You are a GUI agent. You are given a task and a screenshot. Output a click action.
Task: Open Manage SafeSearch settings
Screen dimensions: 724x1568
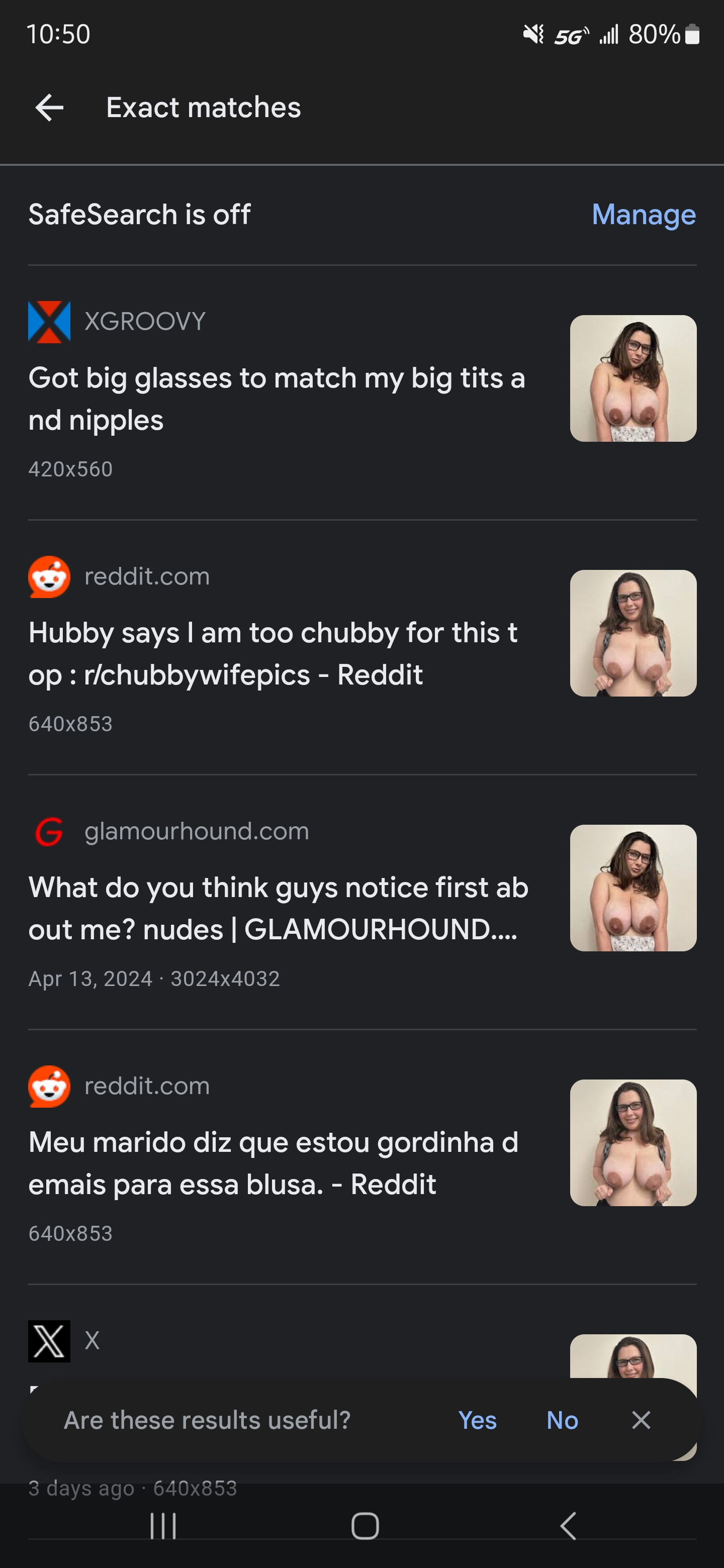click(x=644, y=215)
